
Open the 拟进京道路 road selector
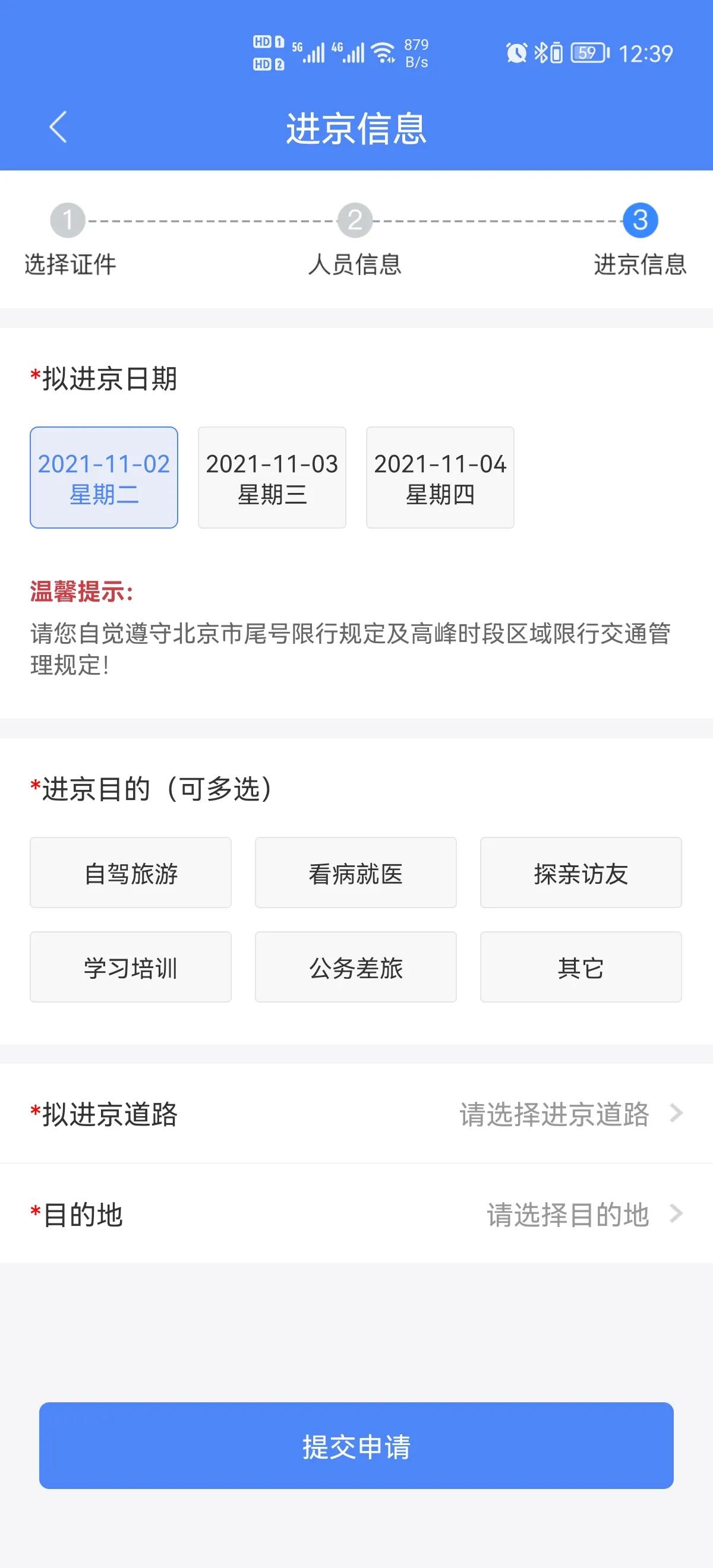356,1115
